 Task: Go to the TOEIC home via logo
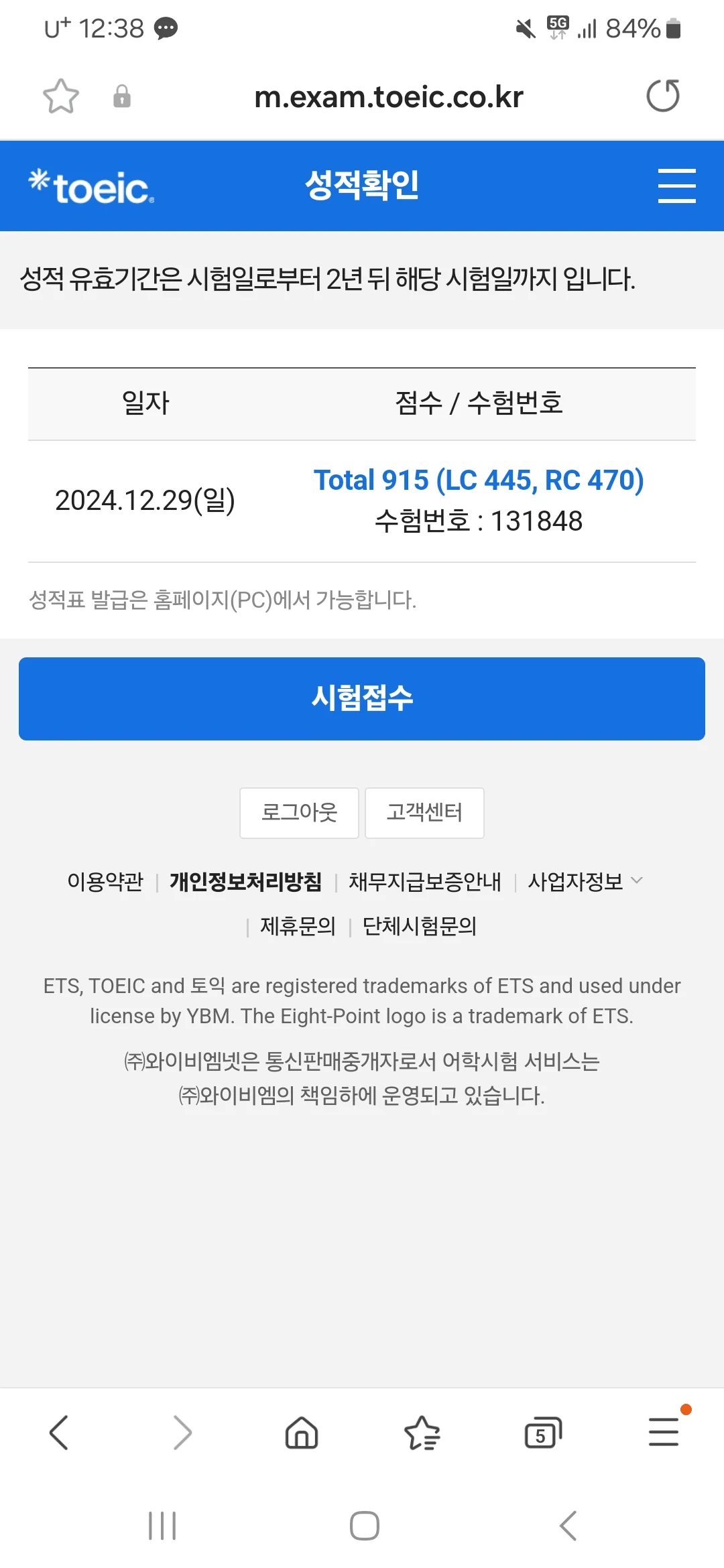point(92,187)
